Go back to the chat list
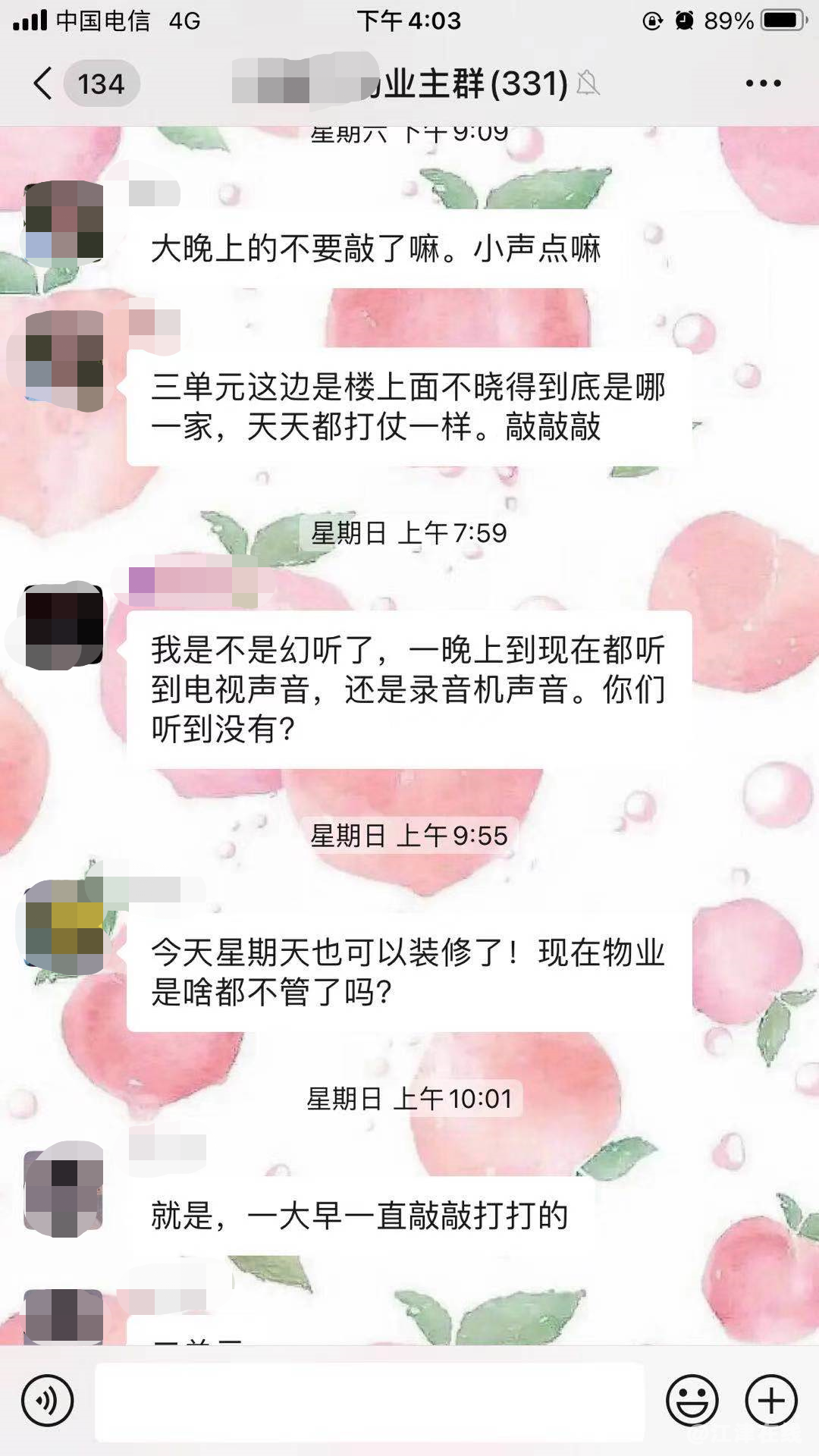This screenshot has width=819, height=1456. click(x=44, y=83)
